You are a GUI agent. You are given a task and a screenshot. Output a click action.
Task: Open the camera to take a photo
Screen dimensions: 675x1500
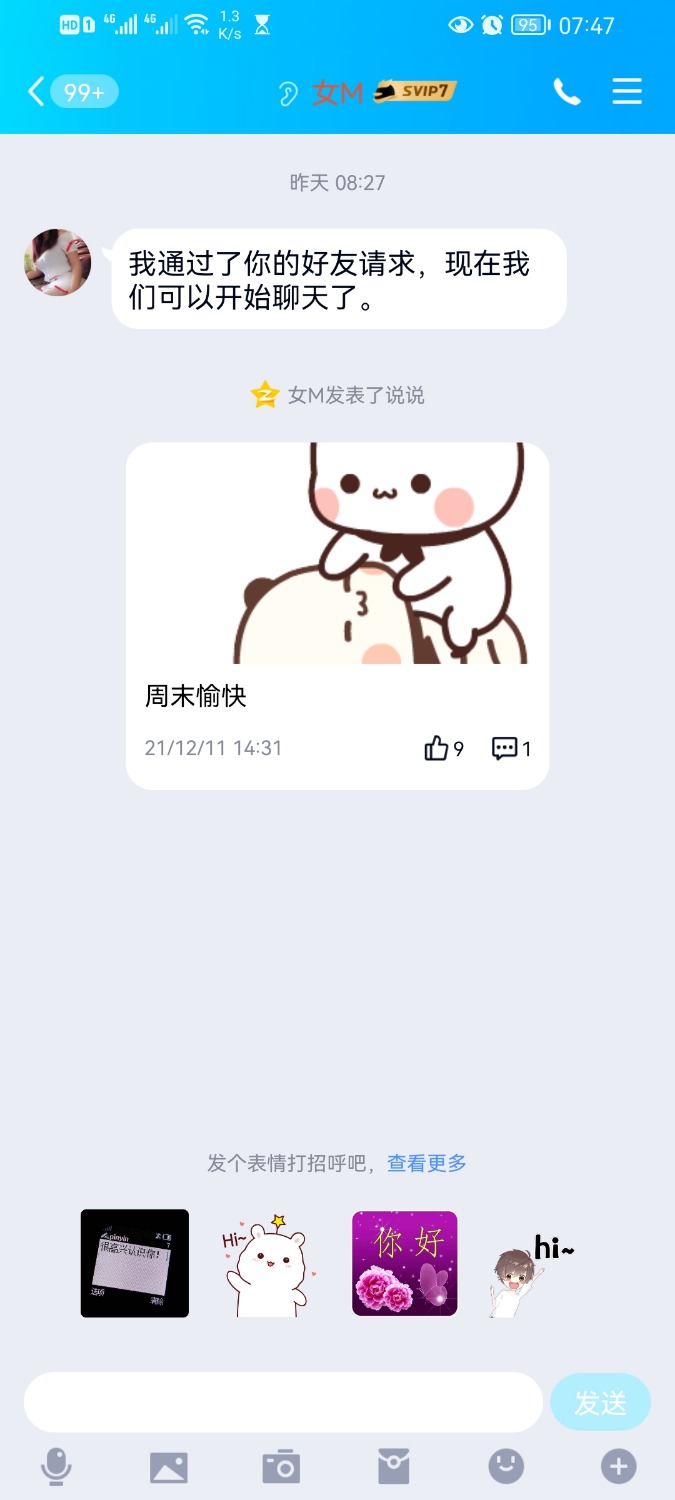281,1467
